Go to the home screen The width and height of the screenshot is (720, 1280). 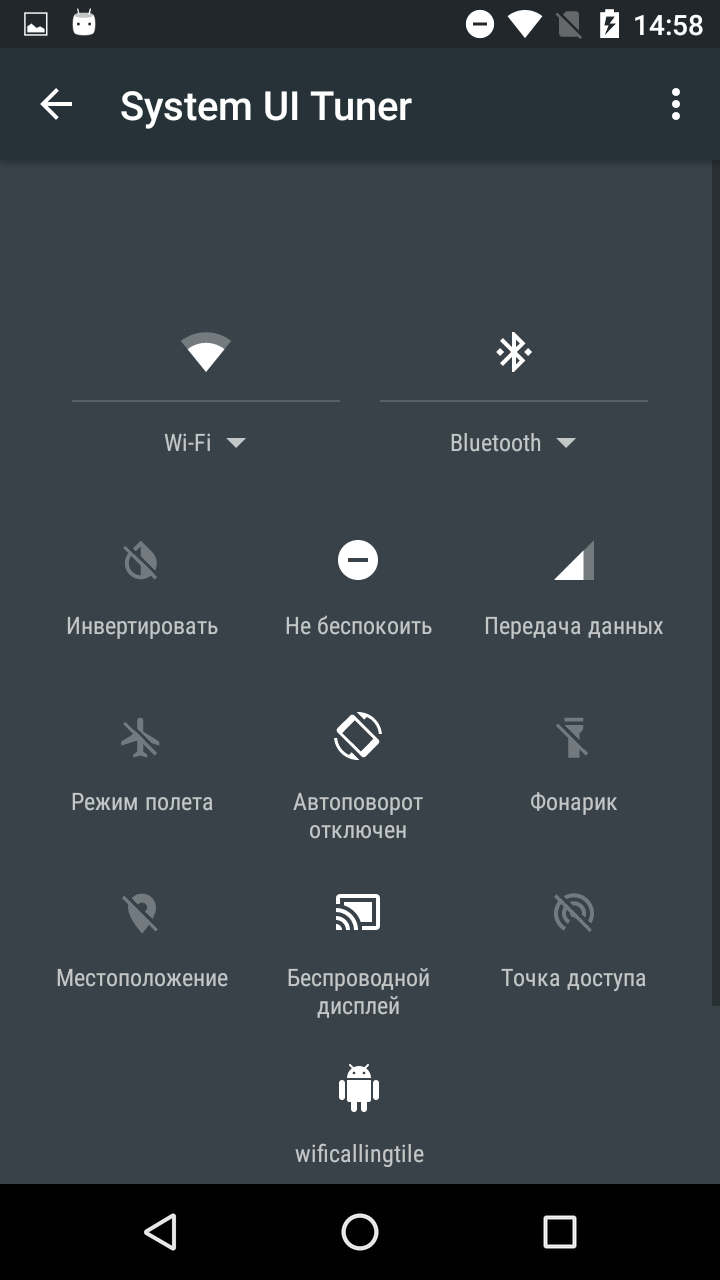(360, 1232)
